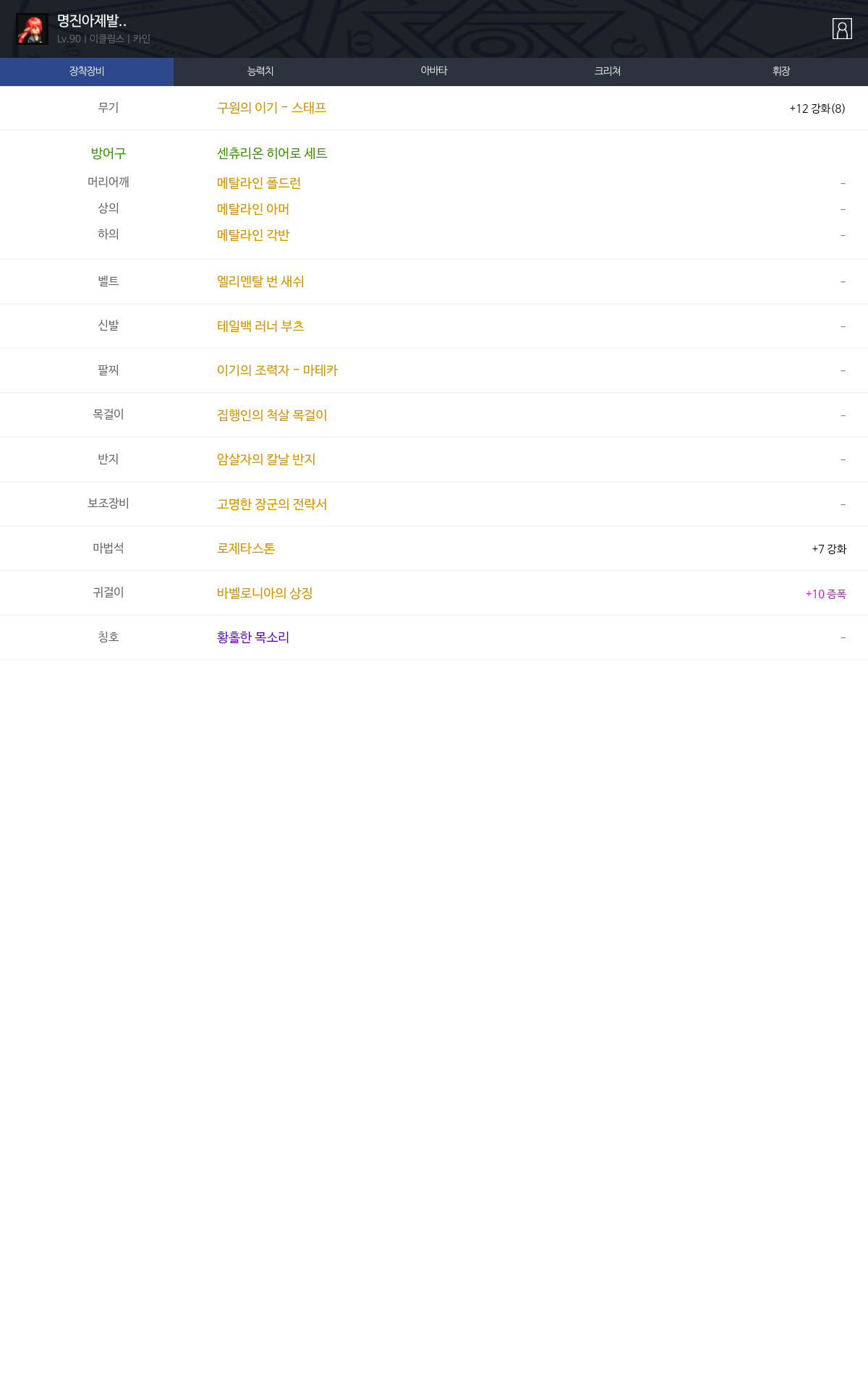Open weapon 구원의 이기 - 스태프
This screenshot has height=1389, width=868.
271,108
